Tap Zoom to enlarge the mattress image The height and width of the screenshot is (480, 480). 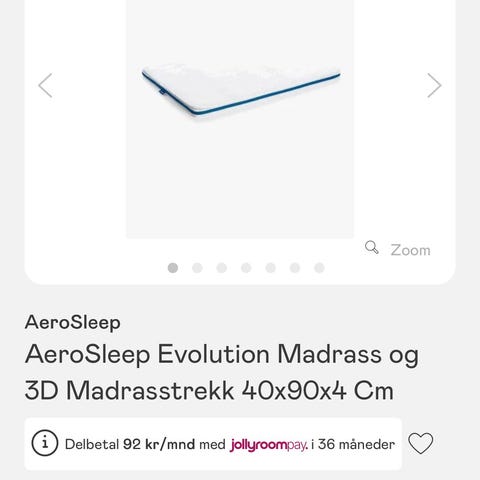pos(398,249)
